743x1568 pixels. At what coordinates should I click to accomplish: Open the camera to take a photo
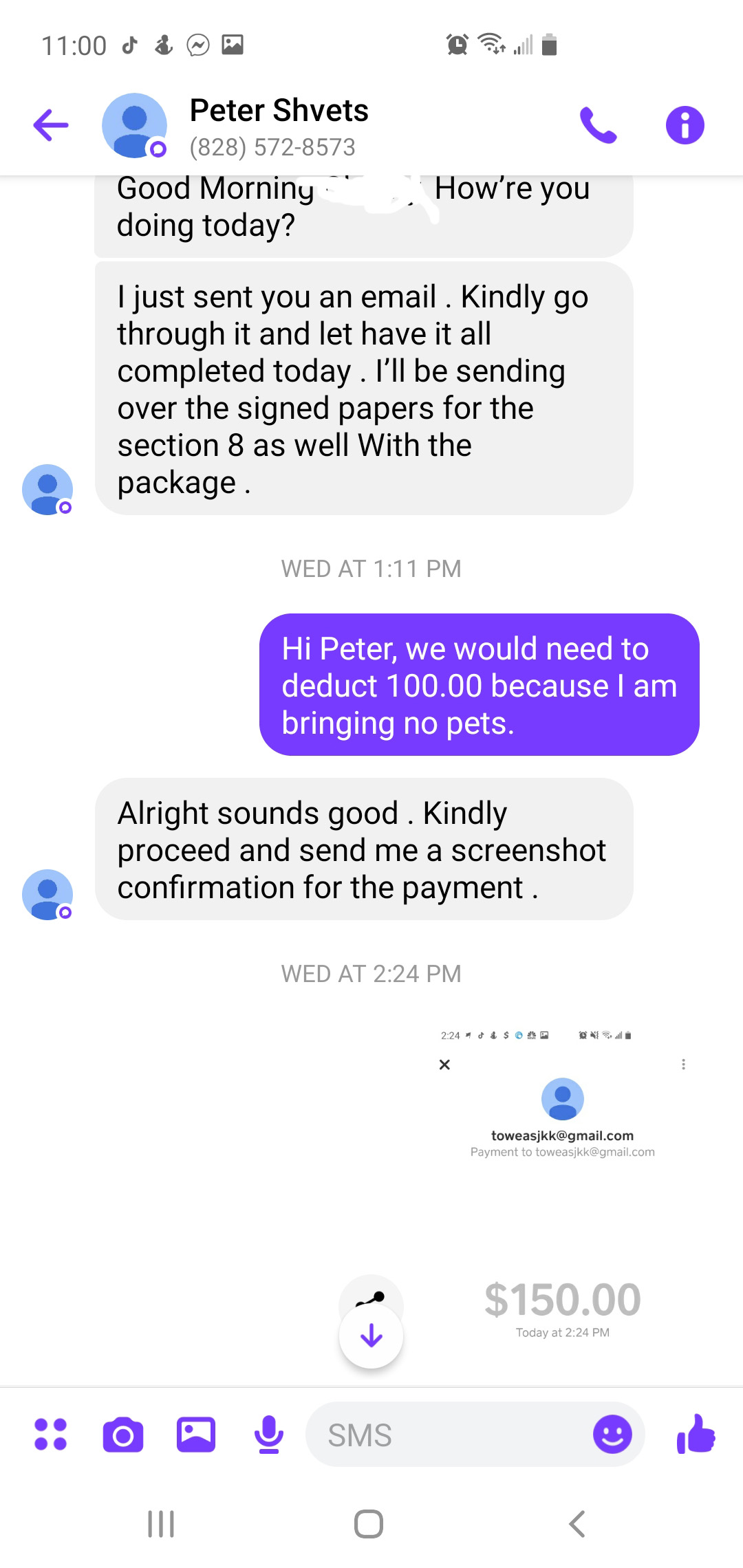pyautogui.click(x=123, y=1435)
